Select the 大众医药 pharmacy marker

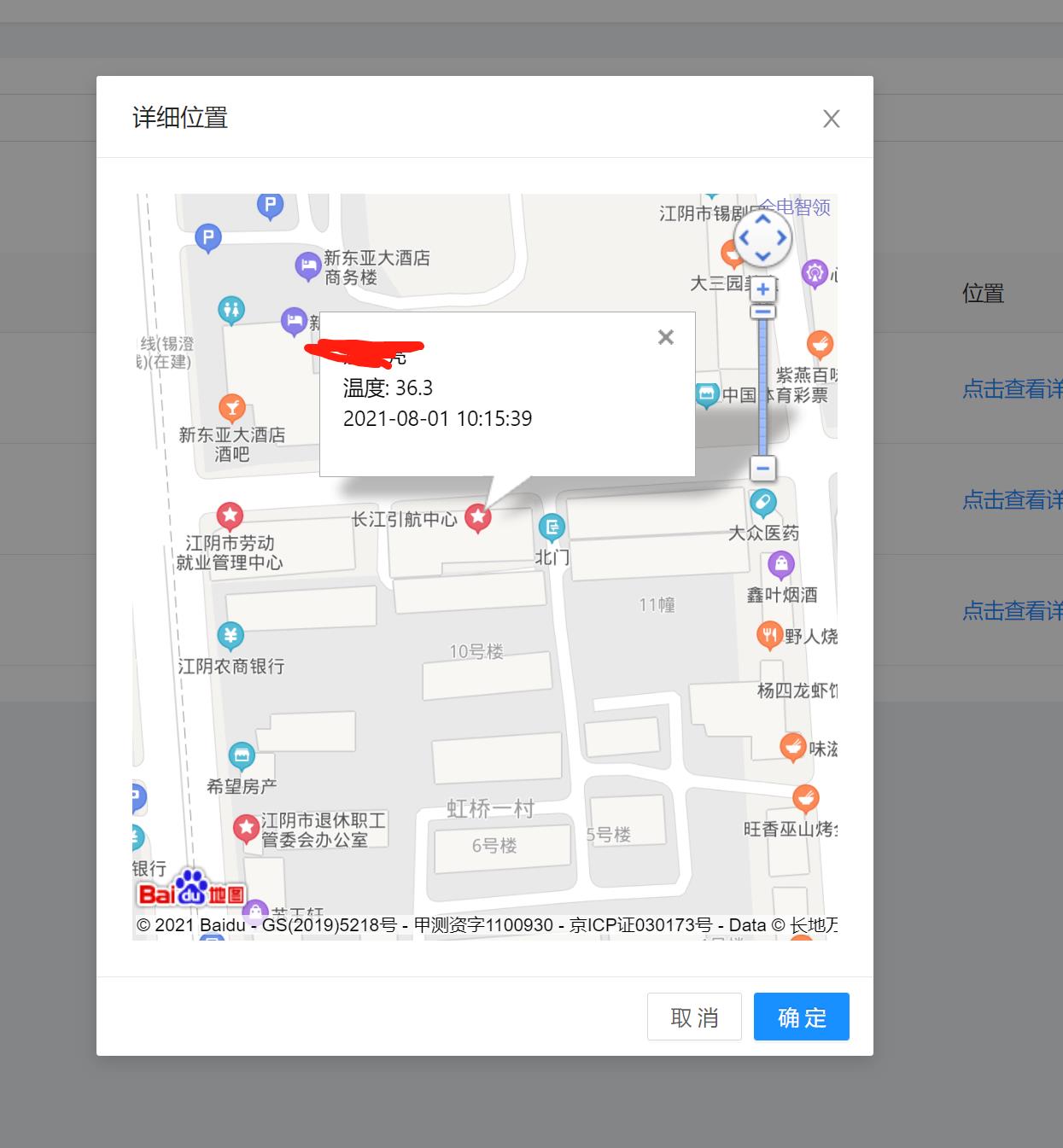click(x=762, y=502)
